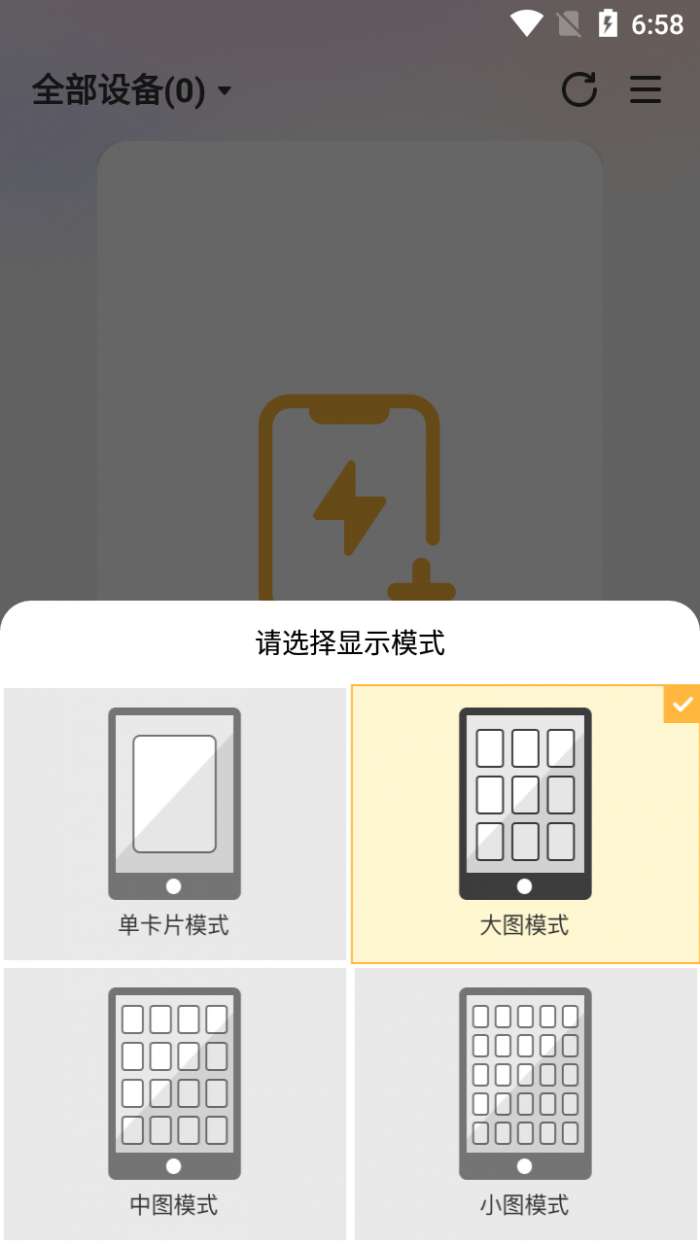This screenshot has height=1244, width=700.
Task: Tap the refresh icon
Action: pyautogui.click(x=579, y=90)
